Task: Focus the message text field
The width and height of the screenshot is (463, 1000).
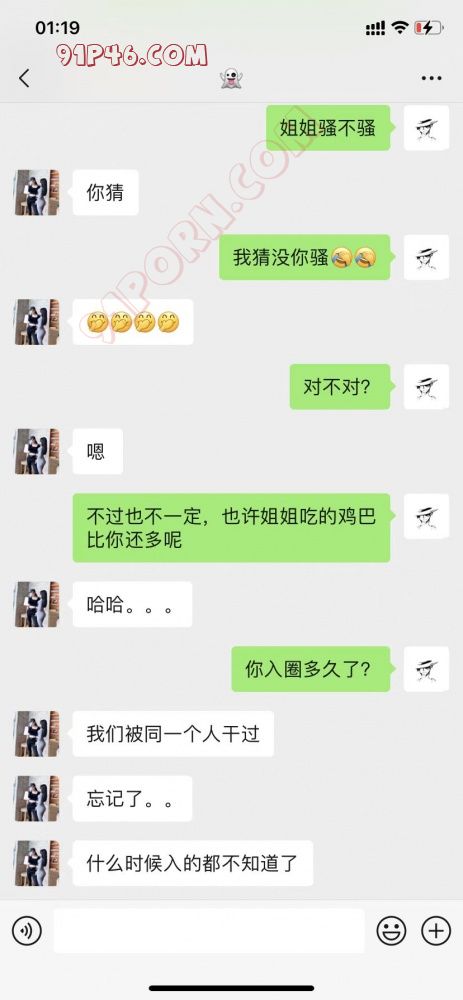Action: point(209,931)
